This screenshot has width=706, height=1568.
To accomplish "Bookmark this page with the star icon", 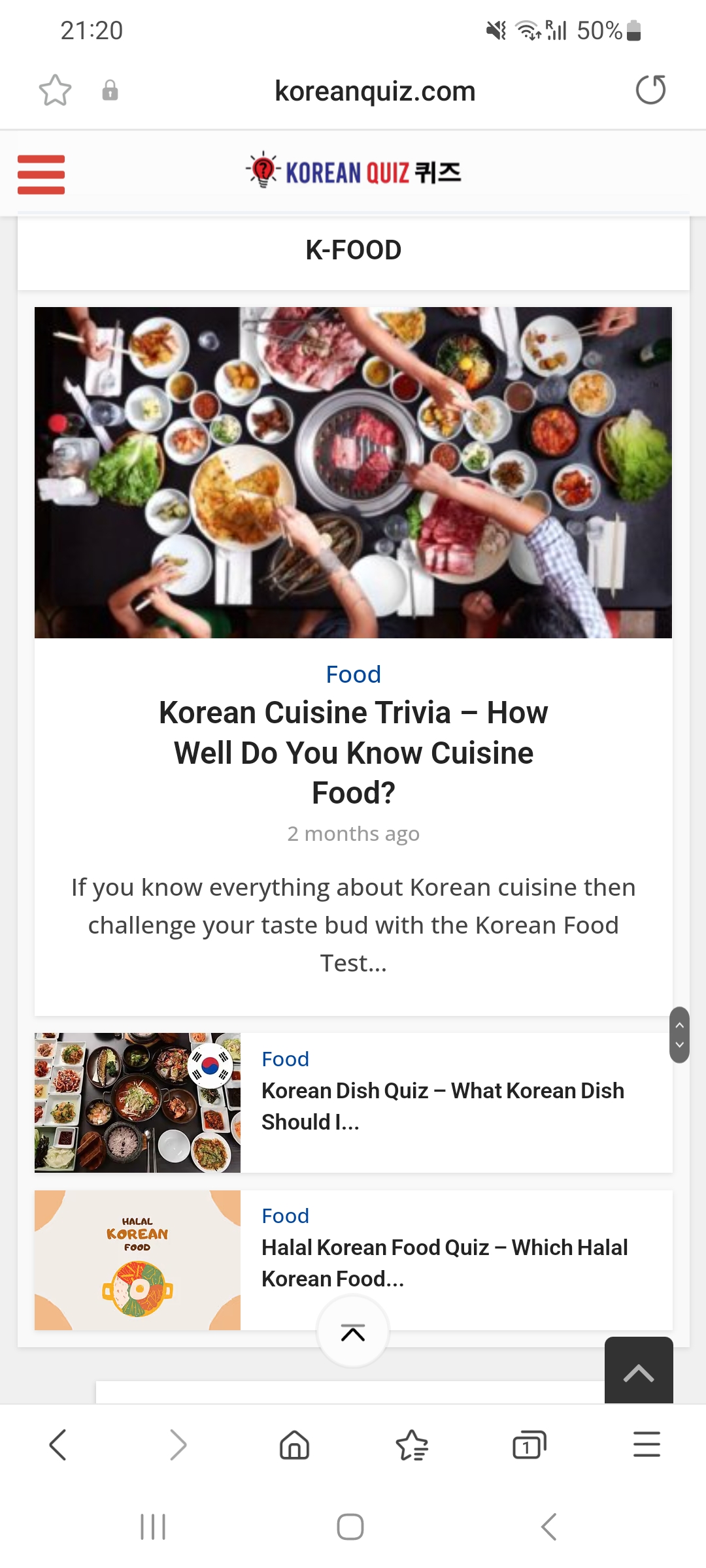I will pos(55,90).
